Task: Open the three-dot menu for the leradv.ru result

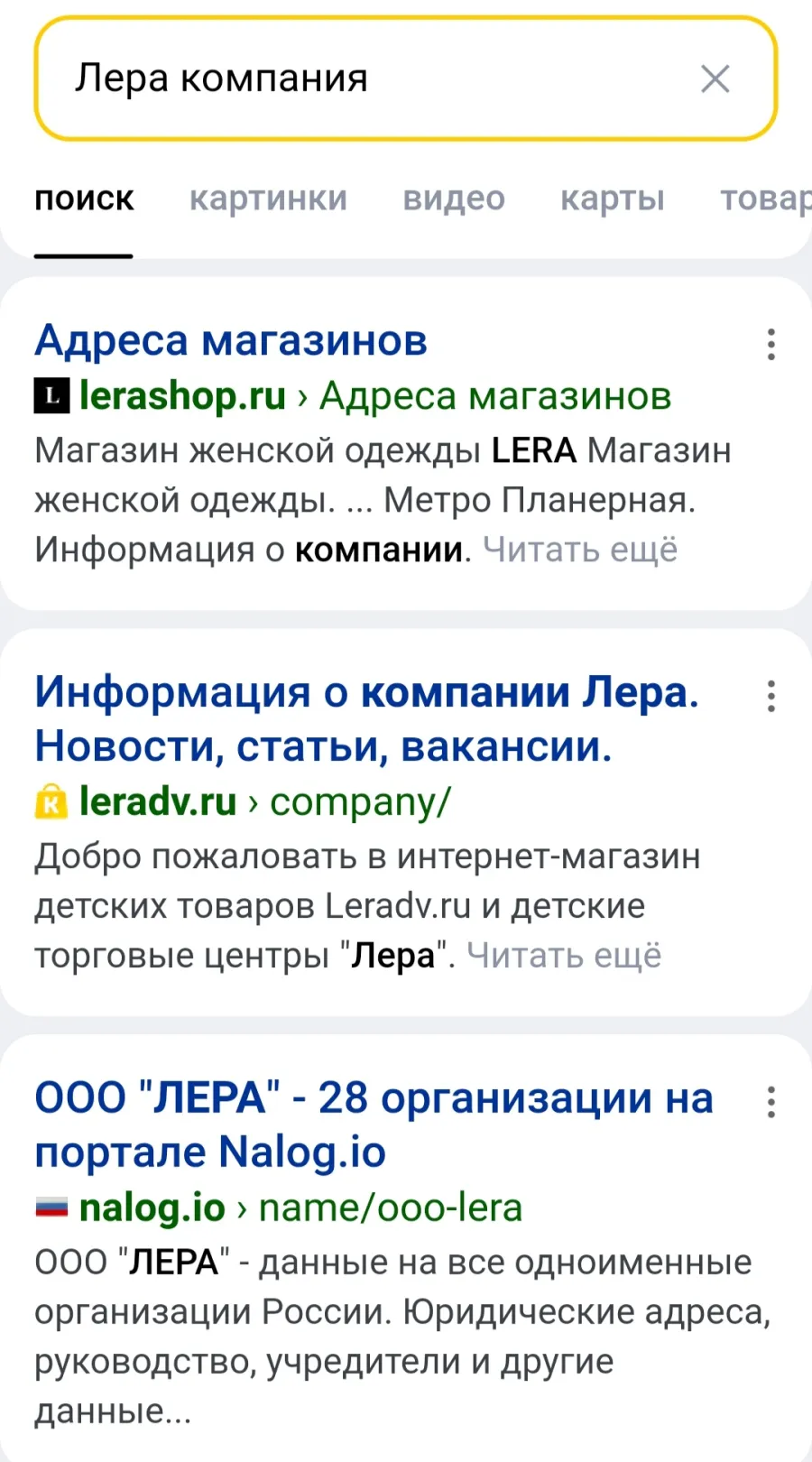Action: click(770, 696)
